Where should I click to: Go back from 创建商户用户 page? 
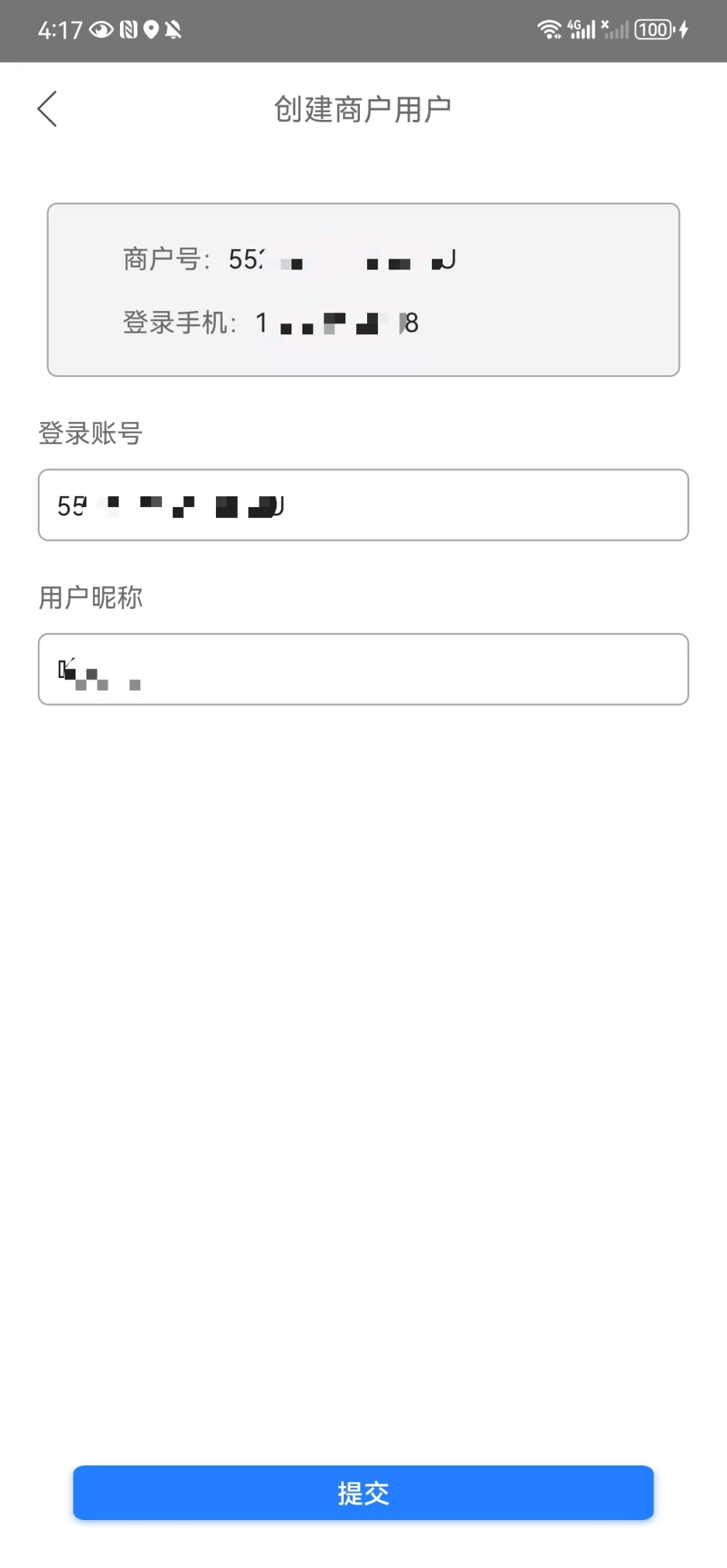(48, 110)
